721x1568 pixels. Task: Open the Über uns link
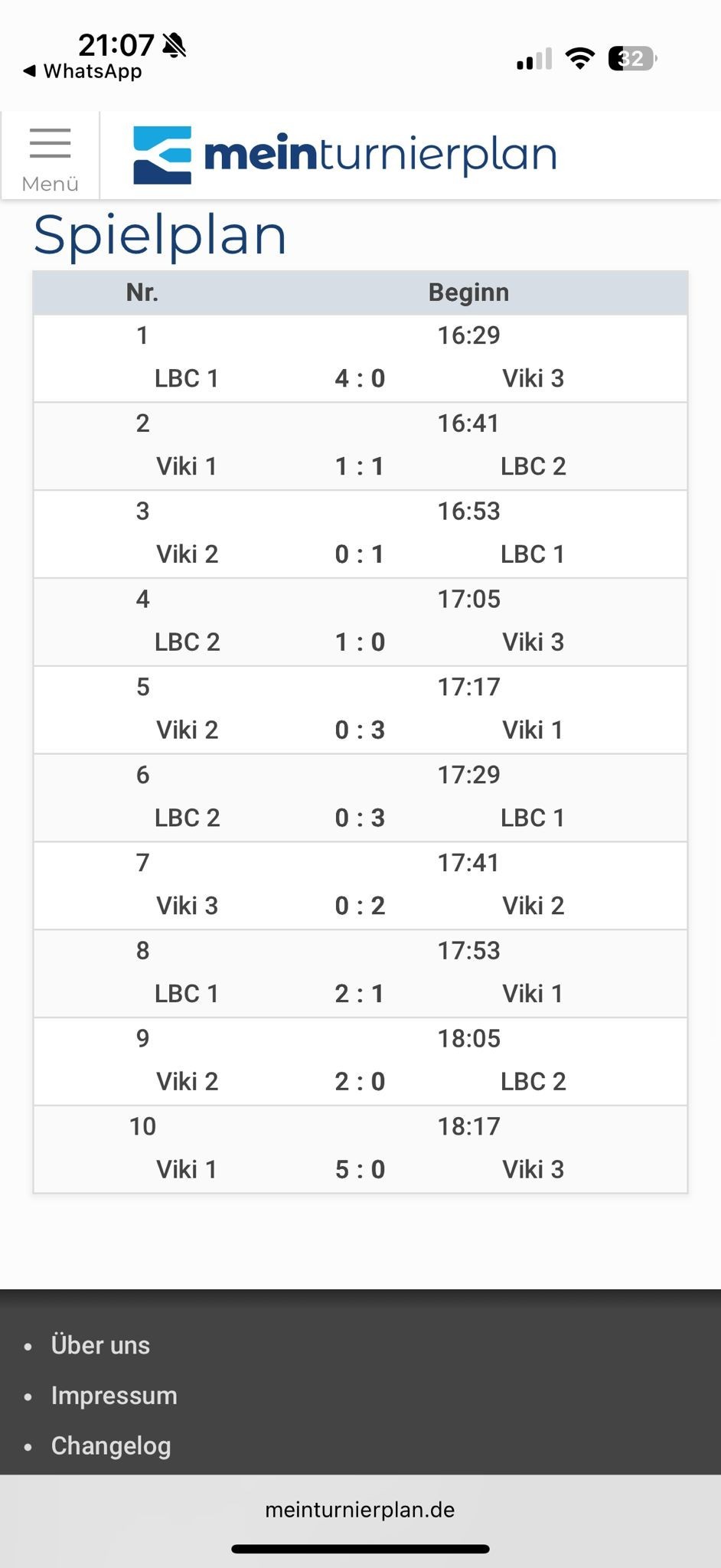[x=100, y=1345]
